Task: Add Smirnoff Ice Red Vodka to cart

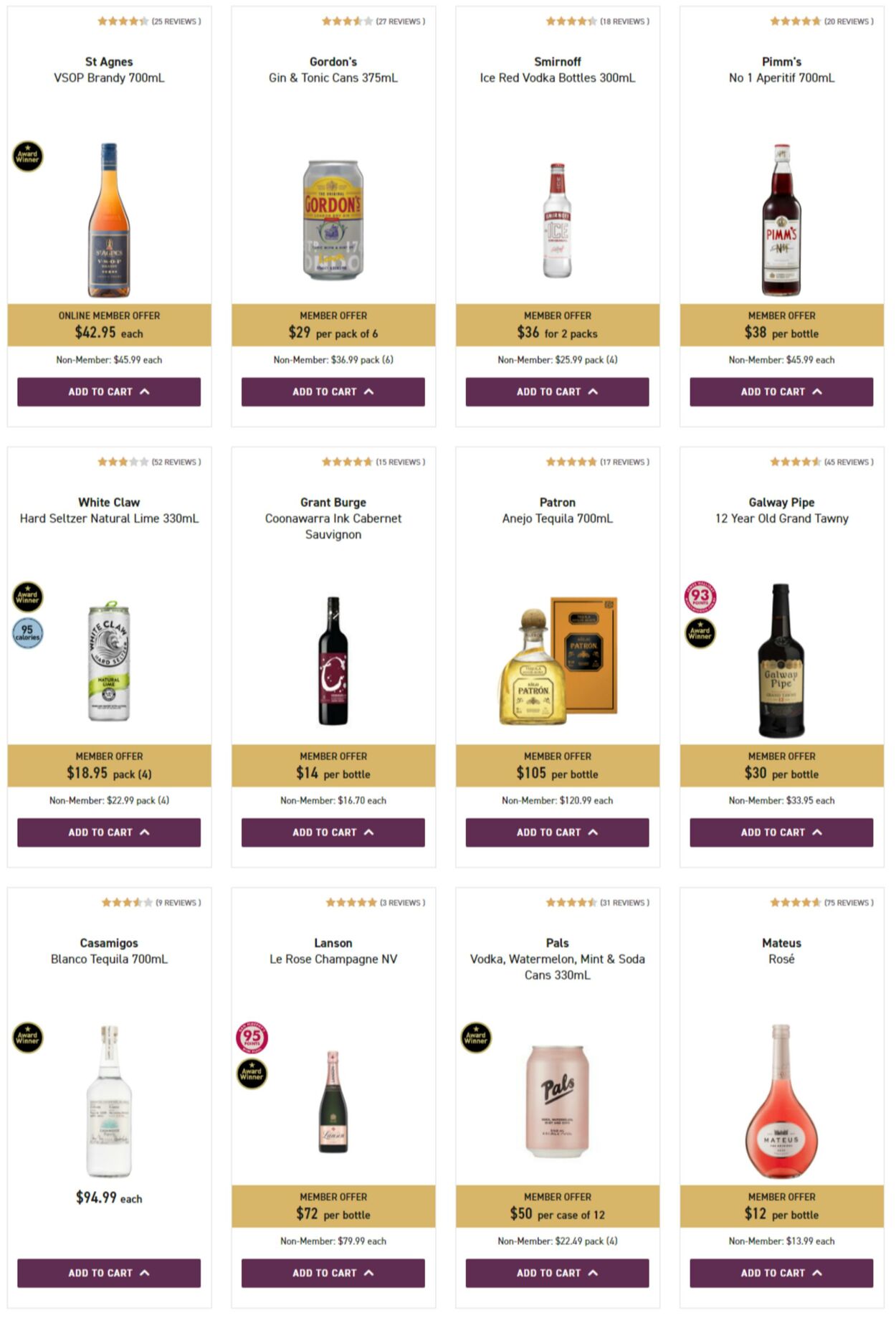Action: point(557,392)
